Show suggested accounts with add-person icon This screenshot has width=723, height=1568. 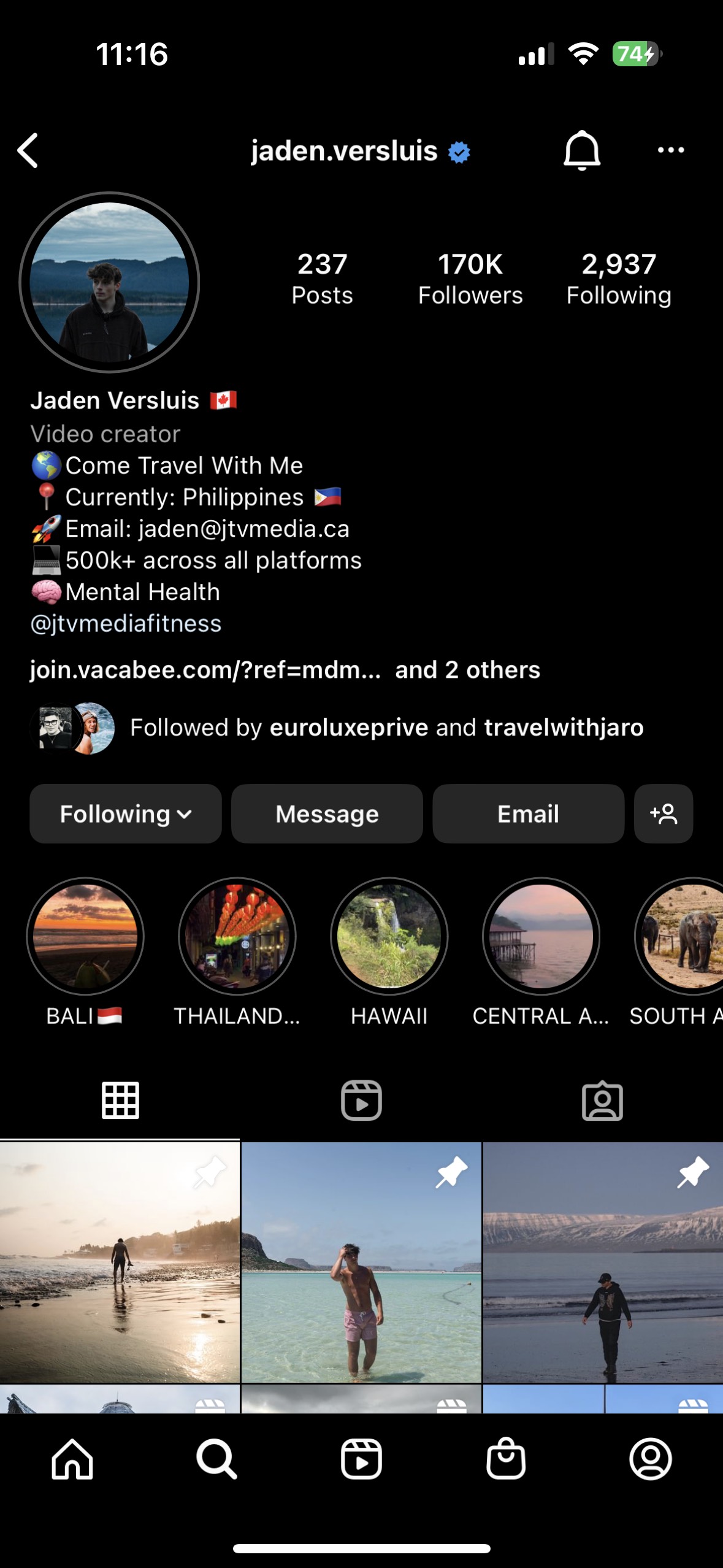[x=664, y=813]
